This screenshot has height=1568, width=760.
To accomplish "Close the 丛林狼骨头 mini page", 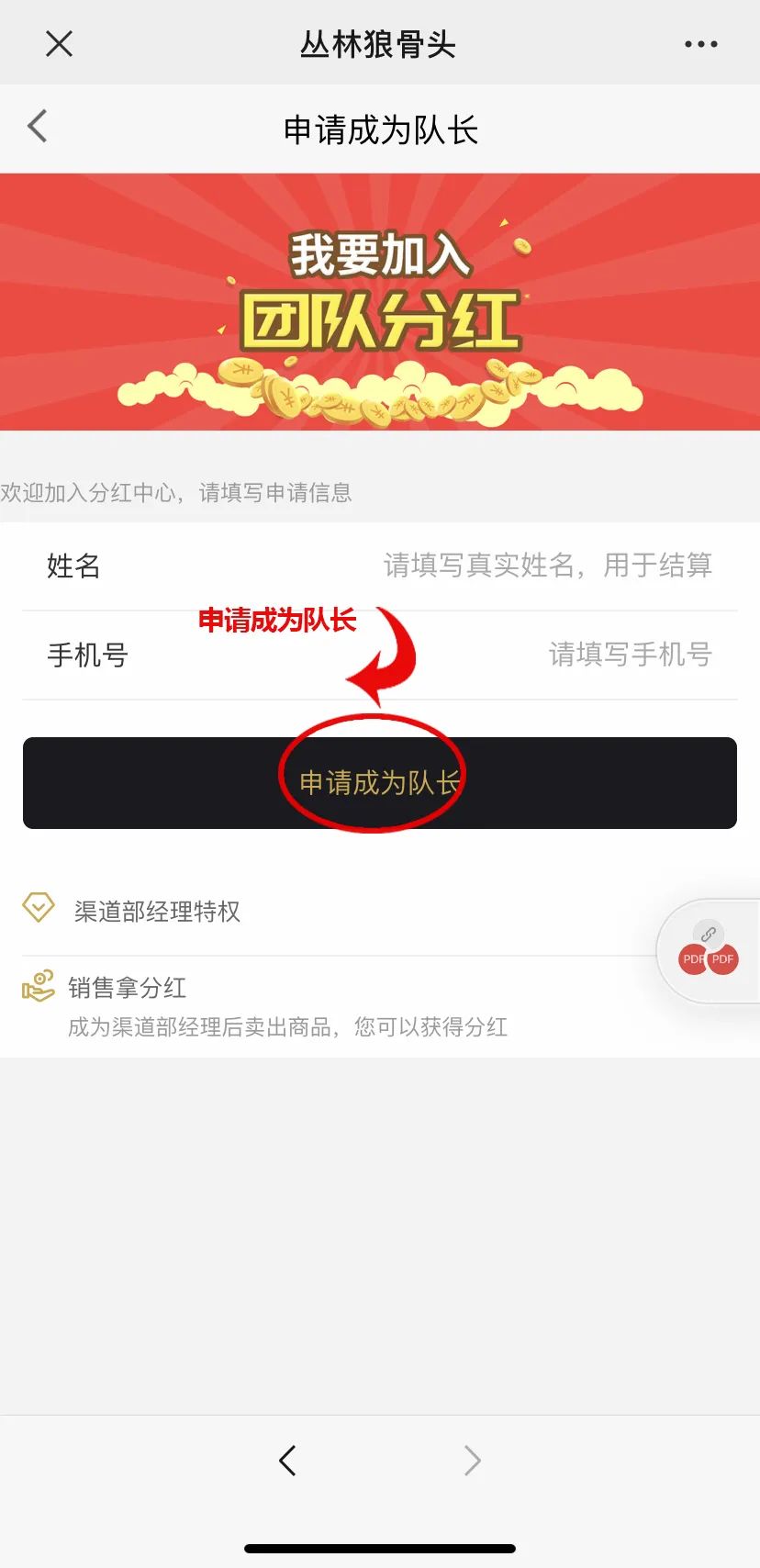I will (x=59, y=43).
